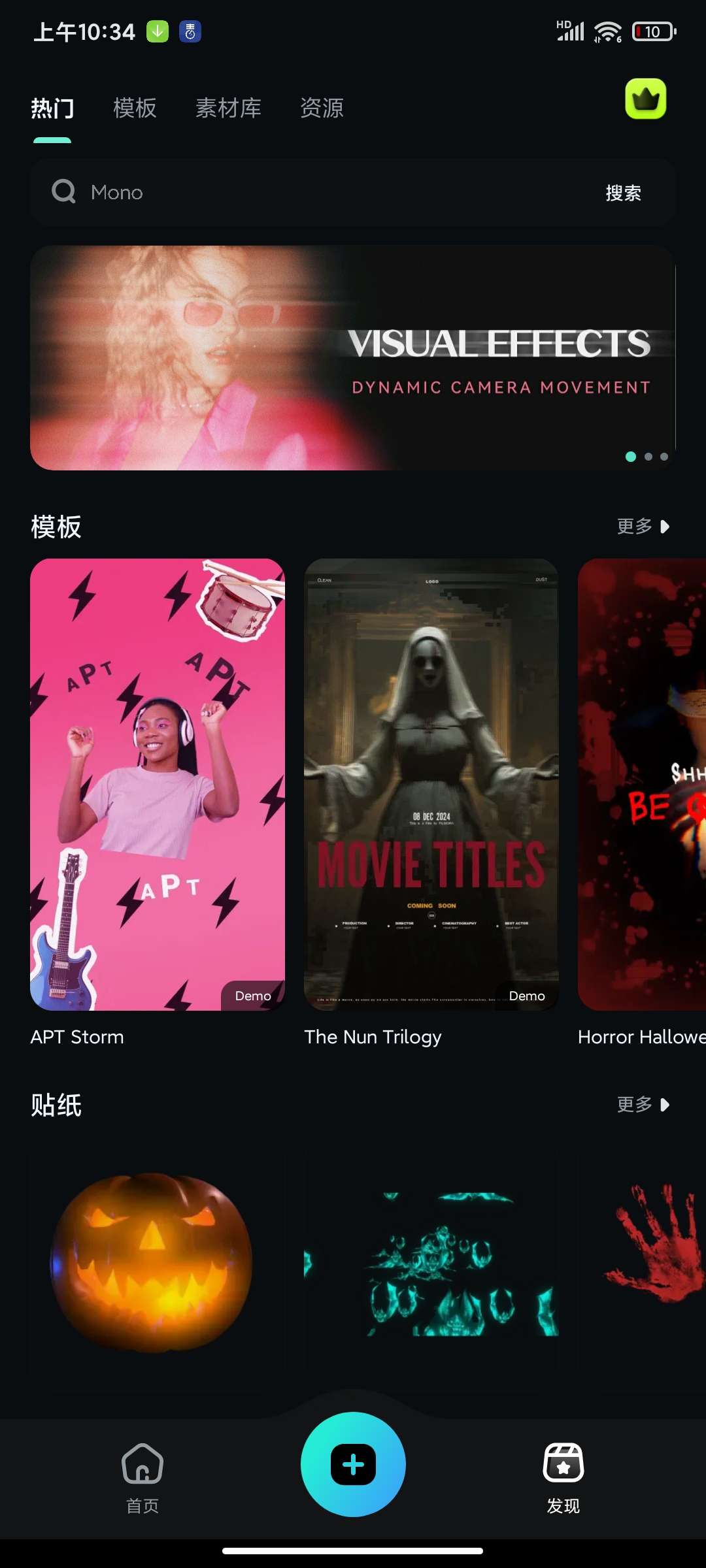Select the jack-o'-lantern pumpkin sticker
The height and width of the screenshot is (1568, 706).
tap(152, 1261)
